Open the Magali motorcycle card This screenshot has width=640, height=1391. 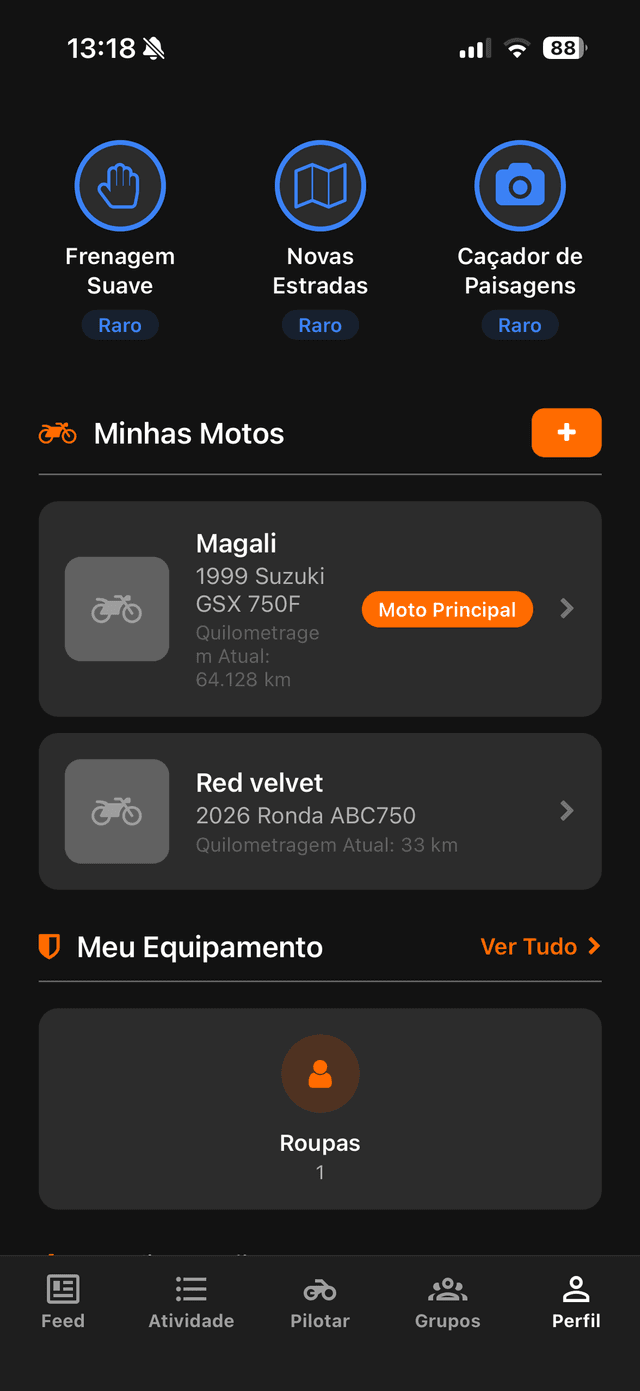pyautogui.click(x=320, y=609)
